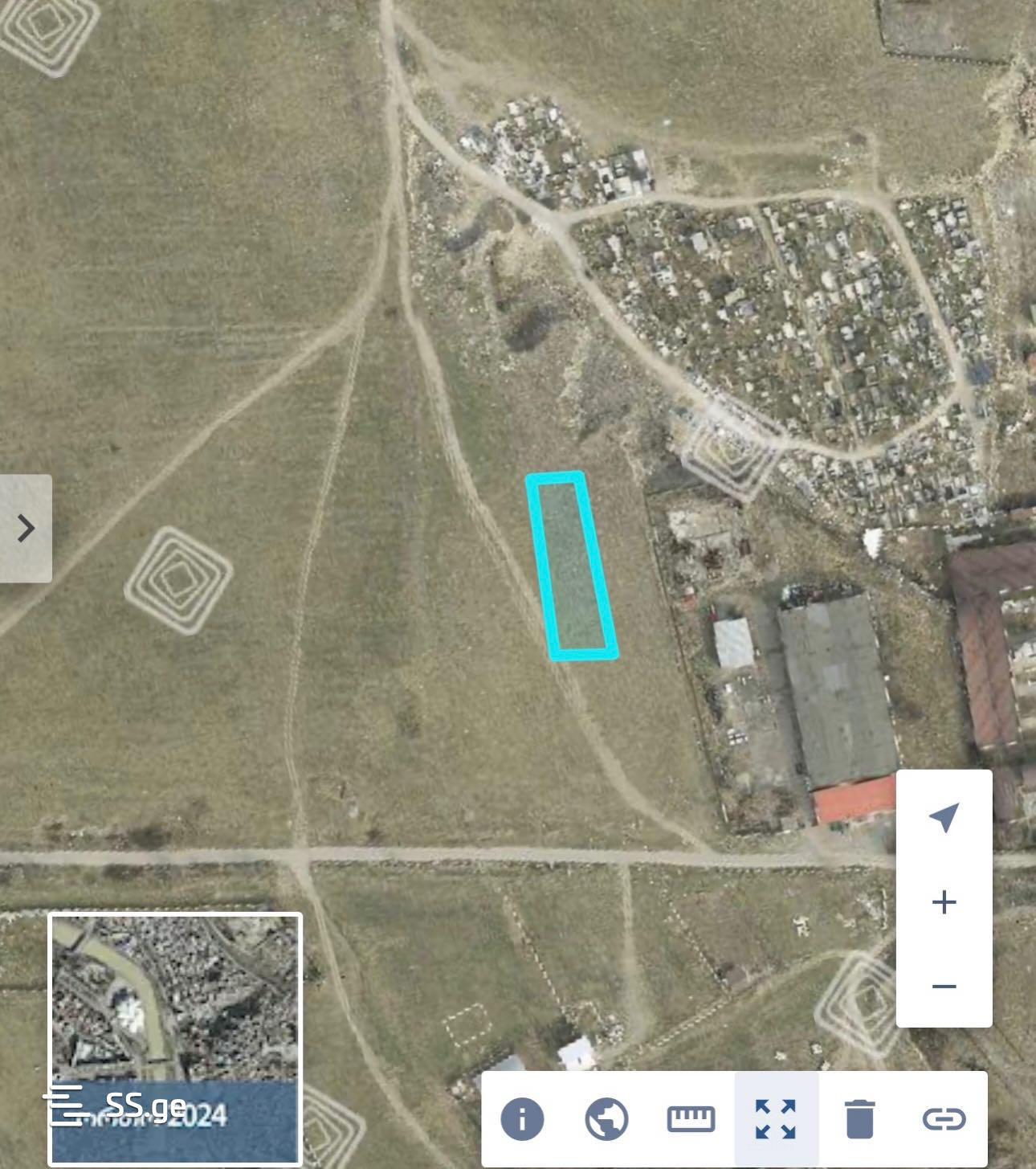This screenshot has height=1169, width=1036.
Task: Expand the side panel arrow
Action: 26,529
